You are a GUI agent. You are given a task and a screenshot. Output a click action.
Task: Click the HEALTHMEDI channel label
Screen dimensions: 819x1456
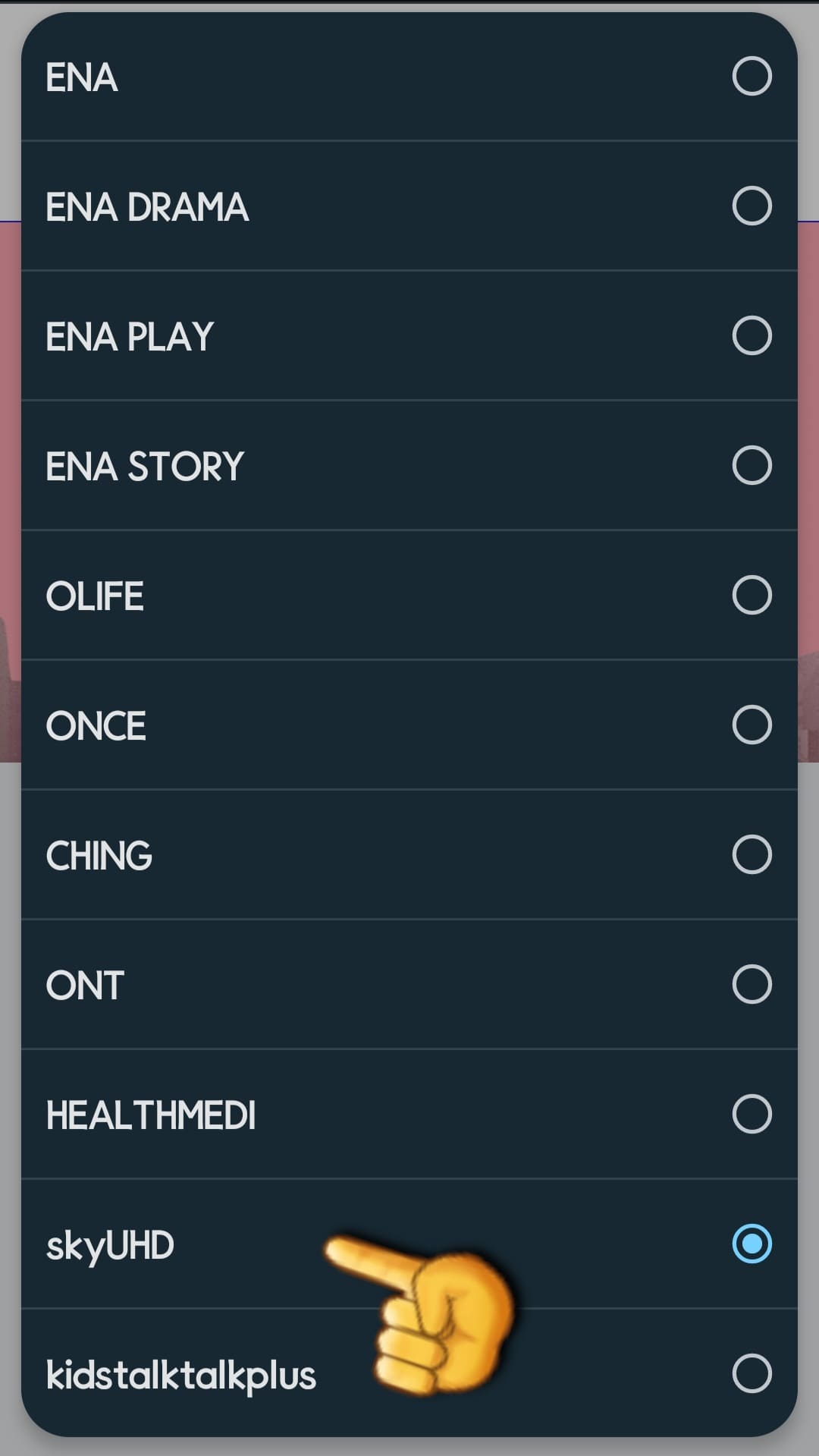tap(152, 1113)
